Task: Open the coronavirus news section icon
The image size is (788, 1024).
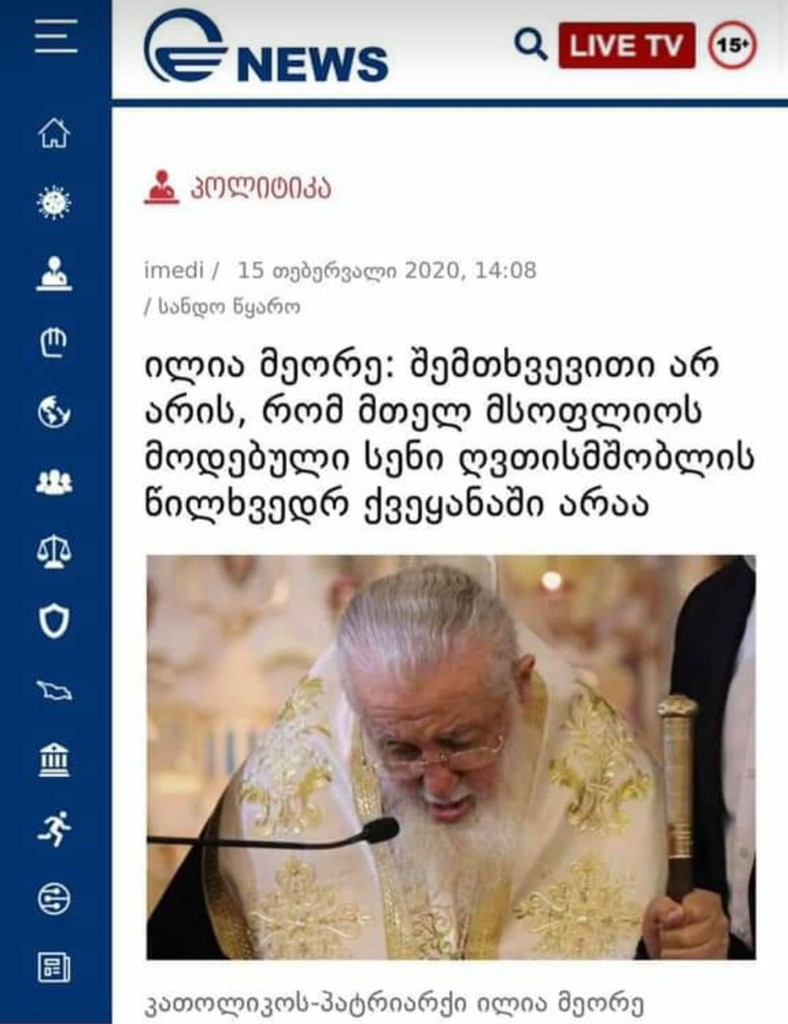Action: tap(55, 203)
